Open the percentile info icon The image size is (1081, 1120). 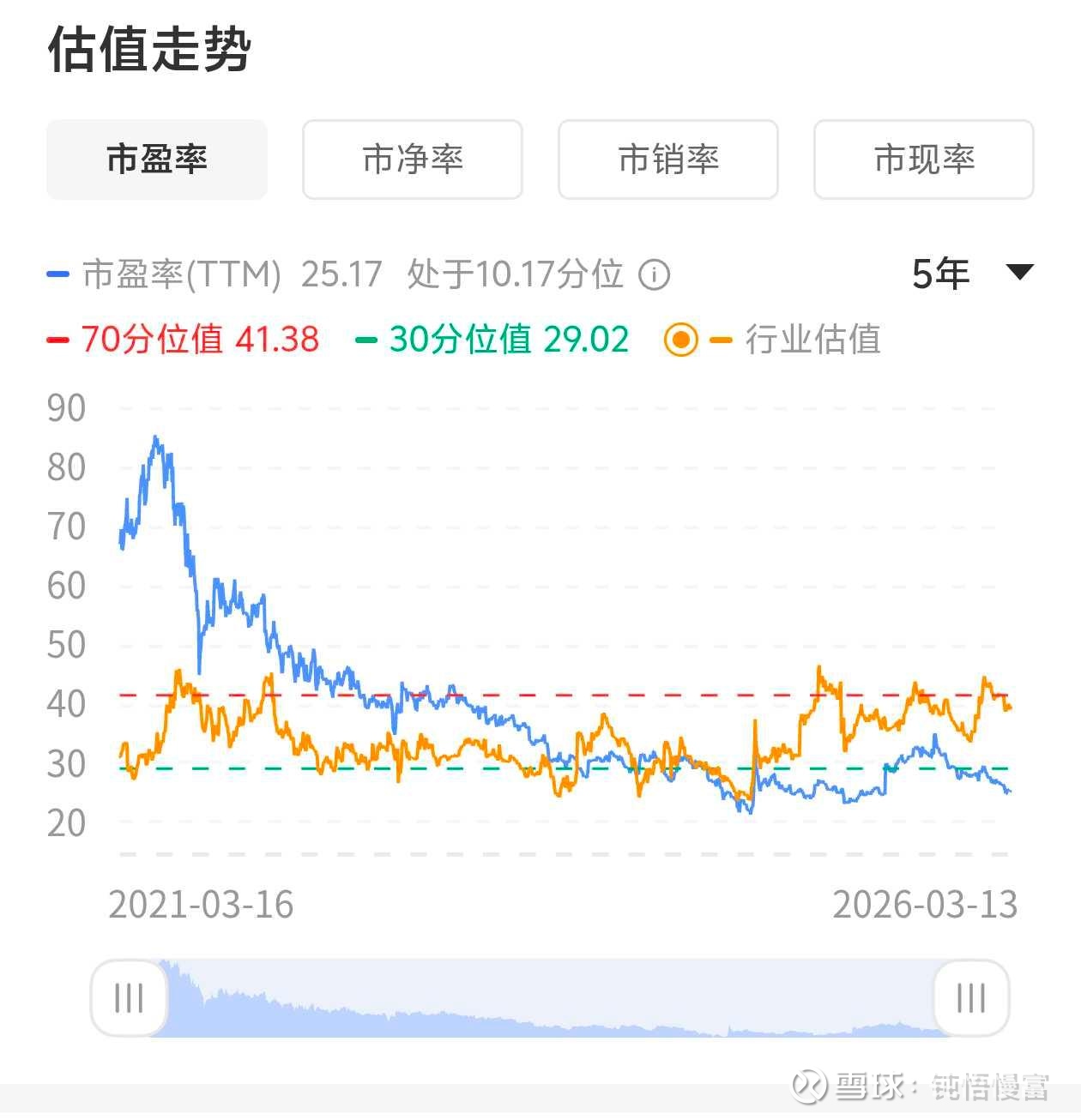[655, 275]
